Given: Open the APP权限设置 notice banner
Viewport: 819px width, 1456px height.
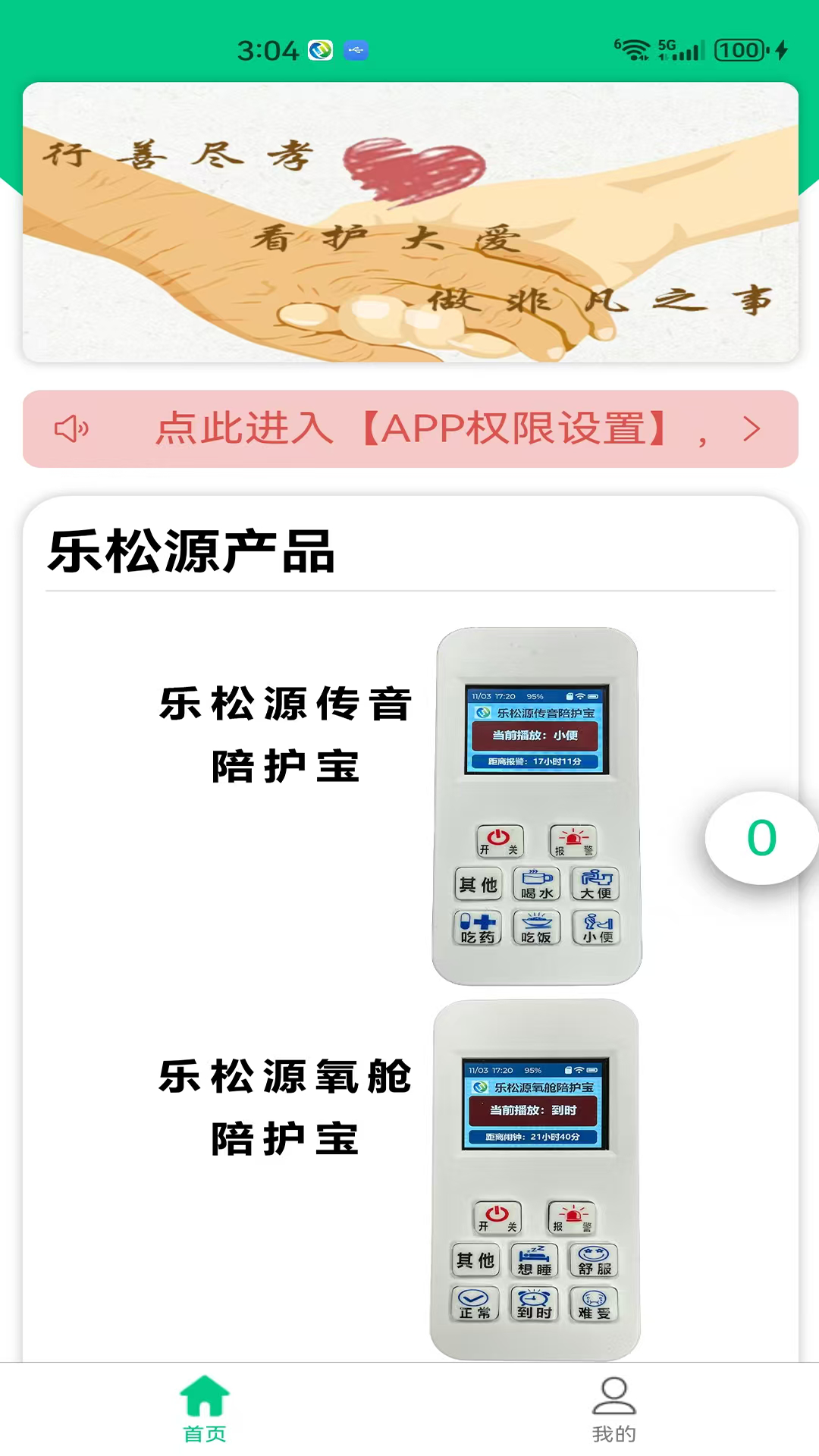Looking at the screenshot, I should tap(410, 429).
